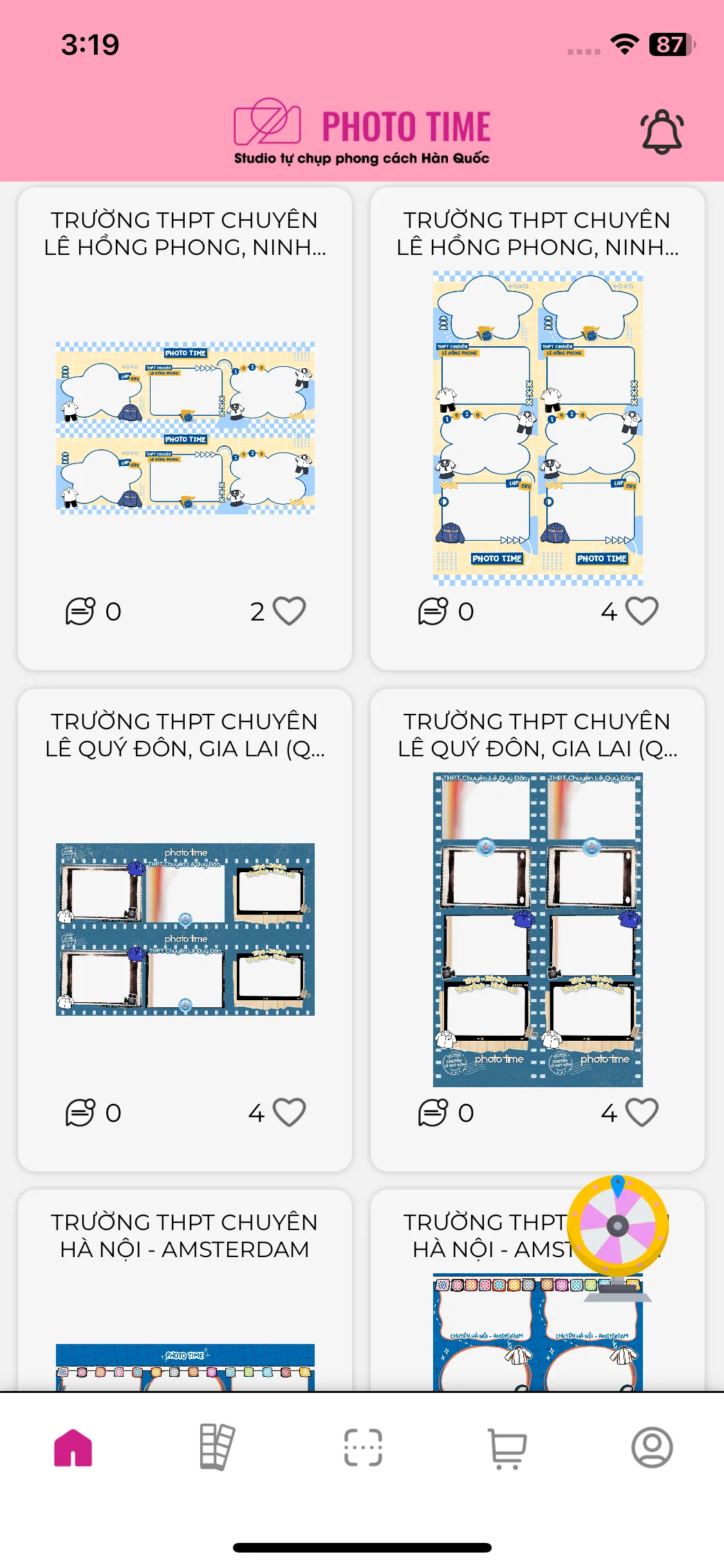Like the horizontal Lê Hồng Phong frame
Viewport: 724px width, 1568px height.
tap(289, 611)
